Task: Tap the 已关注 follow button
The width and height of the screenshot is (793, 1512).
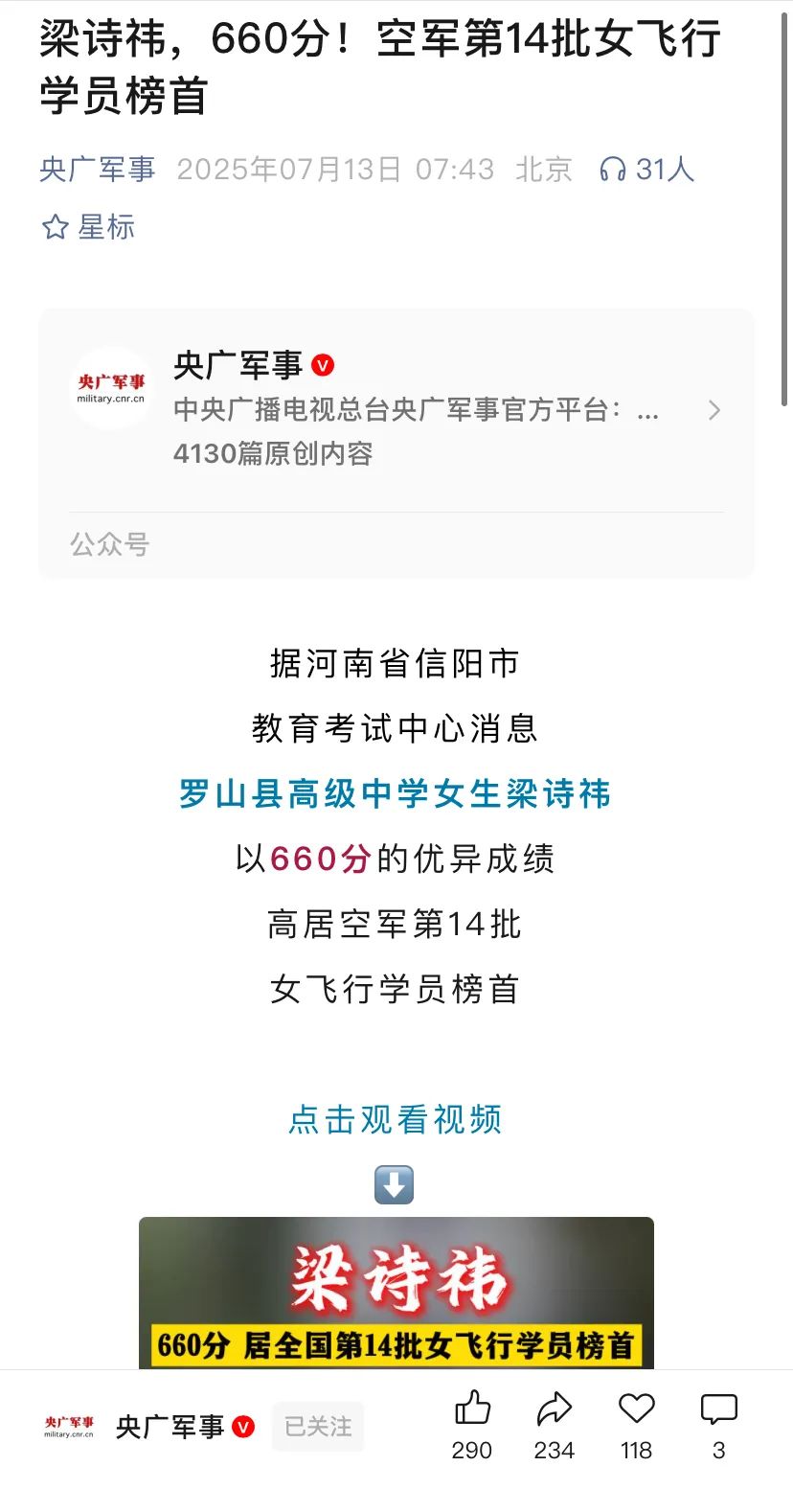Action: point(318,1427)
